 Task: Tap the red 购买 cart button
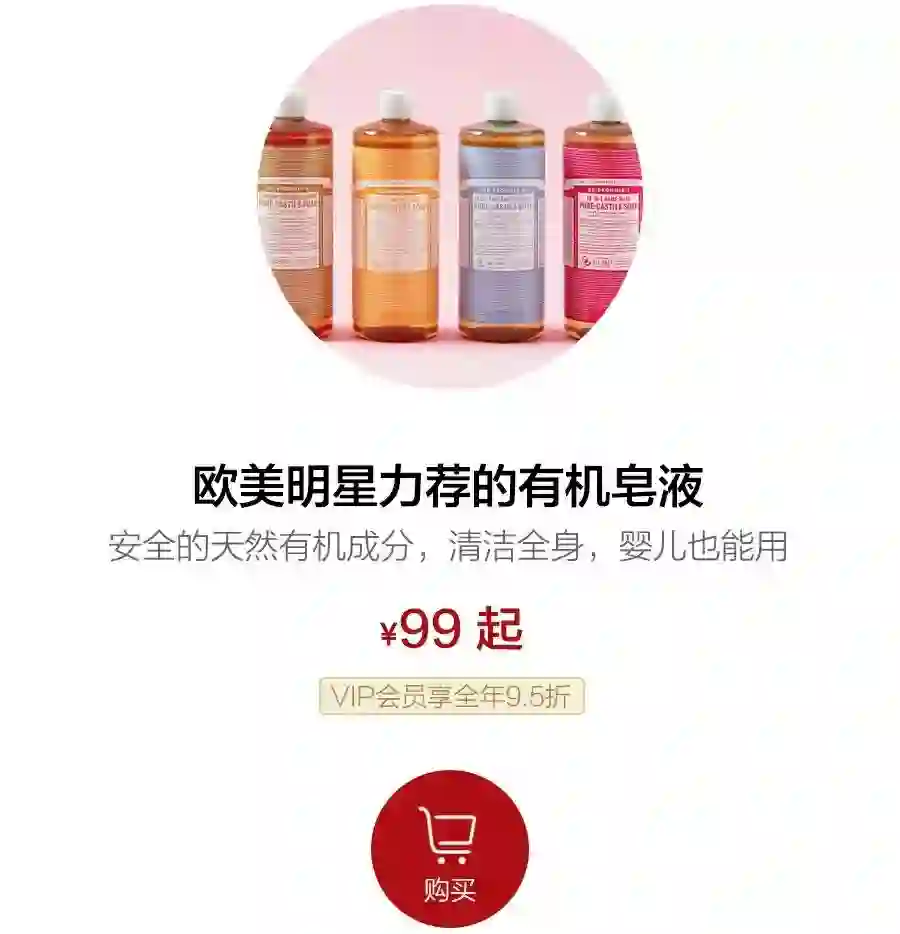pos(449,849)
